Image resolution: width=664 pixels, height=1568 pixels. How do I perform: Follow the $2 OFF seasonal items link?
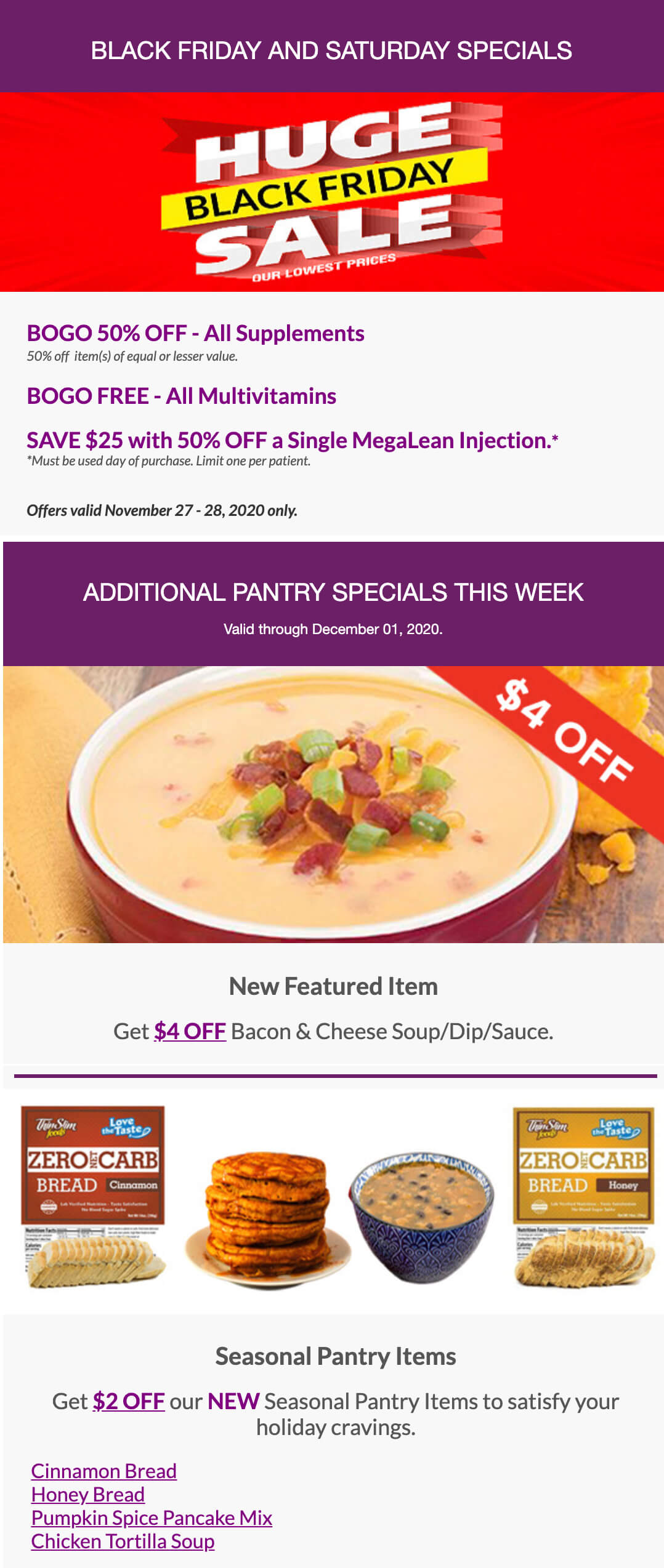(x=128, y=1401)
